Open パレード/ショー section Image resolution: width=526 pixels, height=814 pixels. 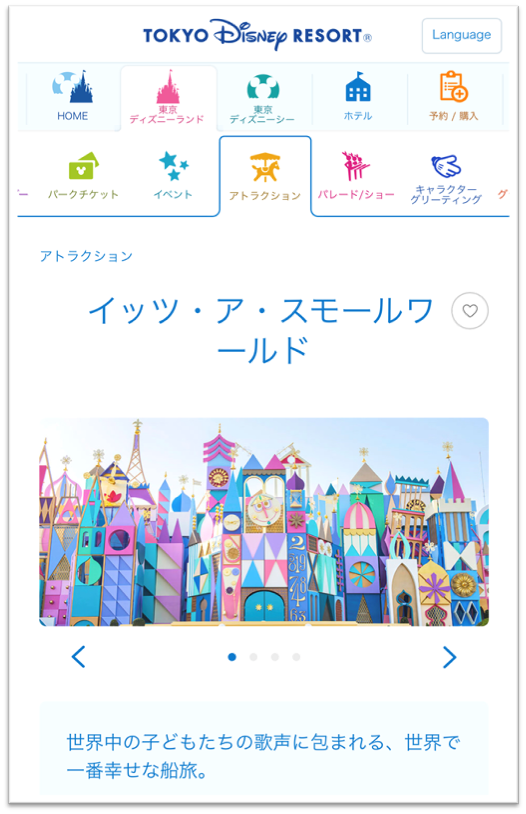coord(356,176)
